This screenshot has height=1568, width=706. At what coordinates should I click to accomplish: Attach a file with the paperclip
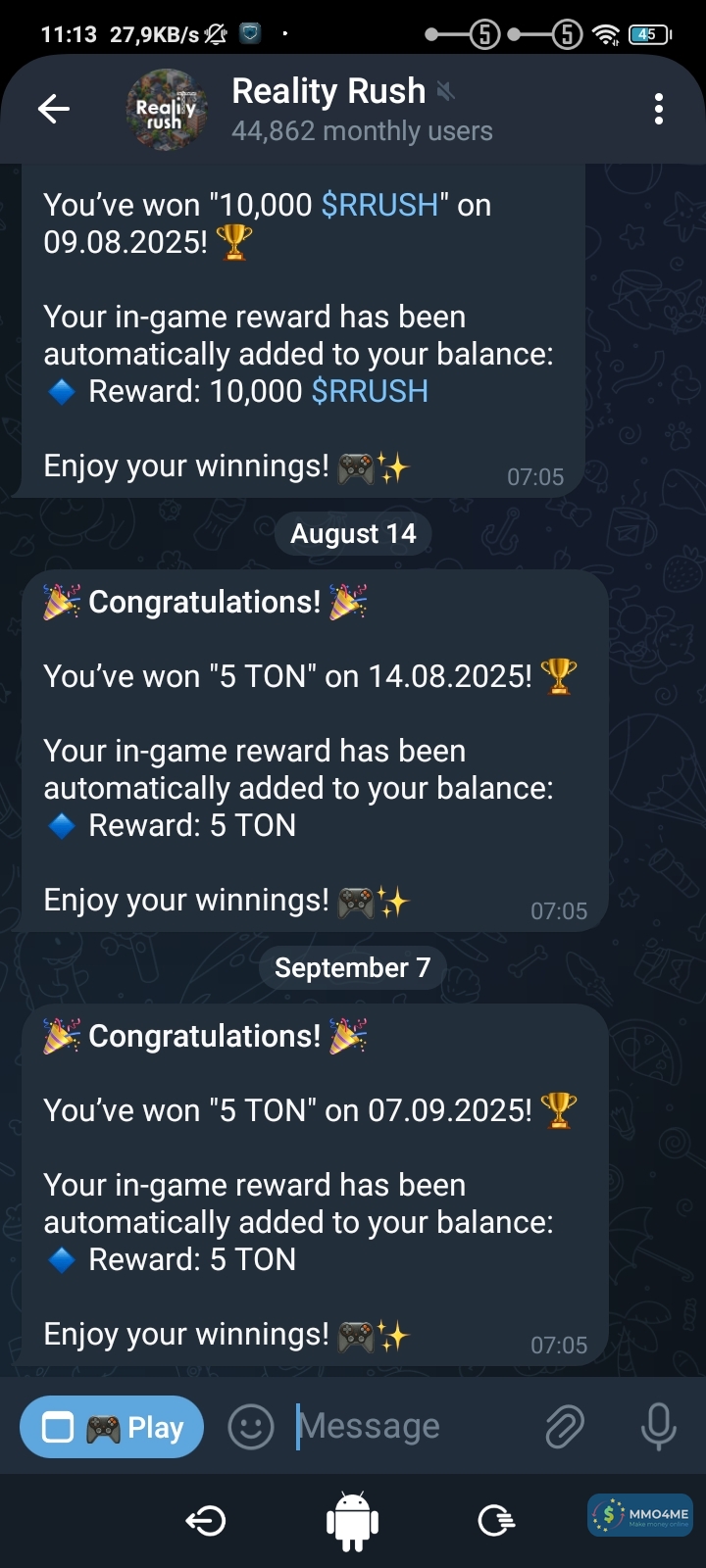[x=565, y=1427]
